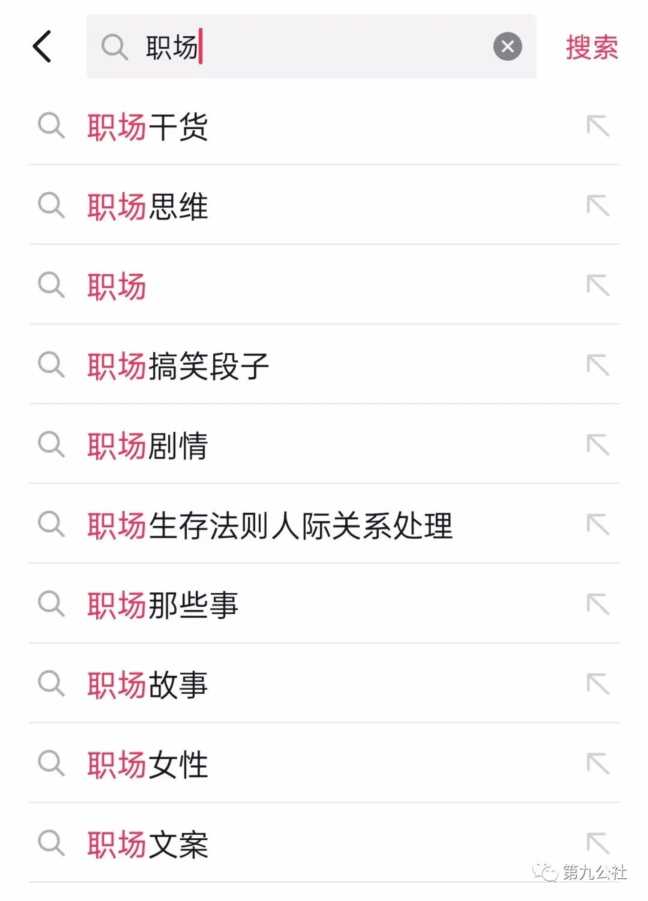Search for 职场搞笑段子

[178, 366]
